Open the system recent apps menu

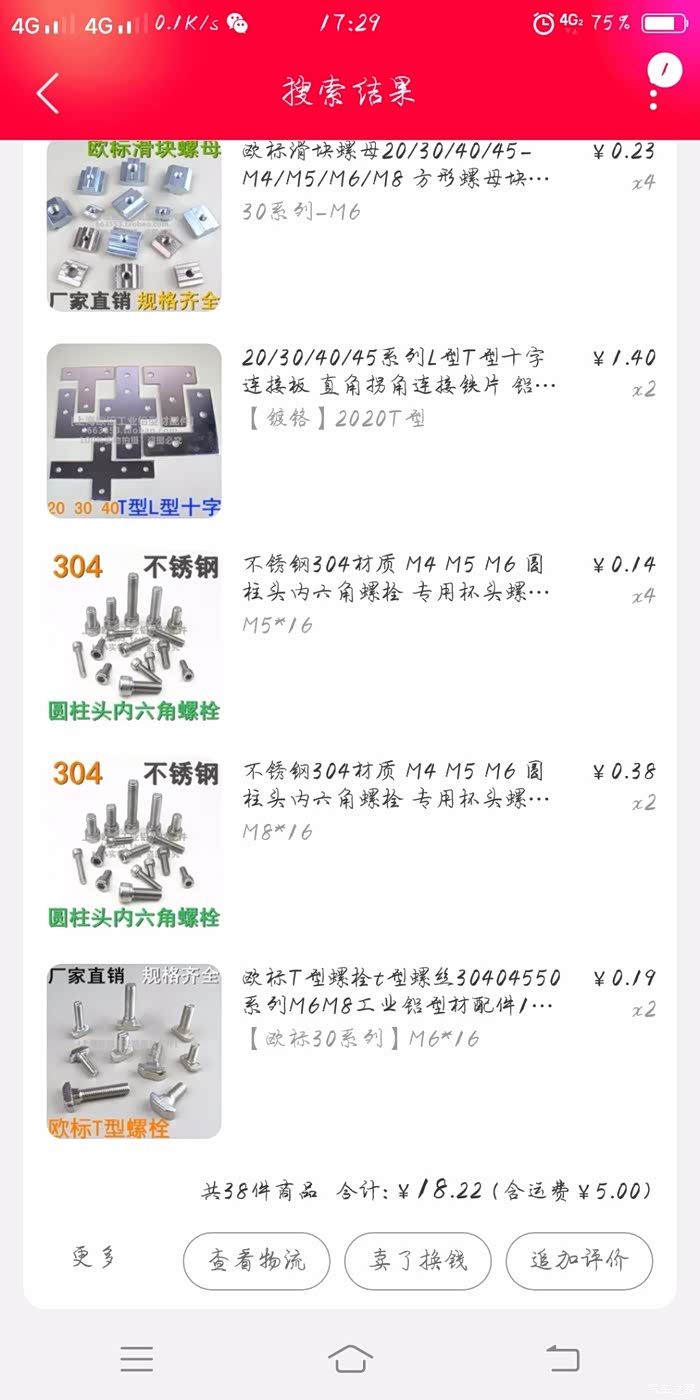pyautogui.click(x=137, y=1358)
